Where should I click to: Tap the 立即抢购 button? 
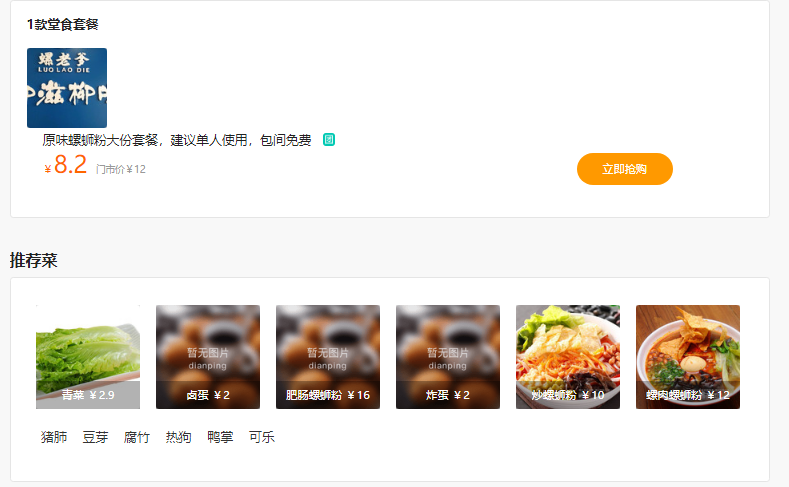point(624,169)
